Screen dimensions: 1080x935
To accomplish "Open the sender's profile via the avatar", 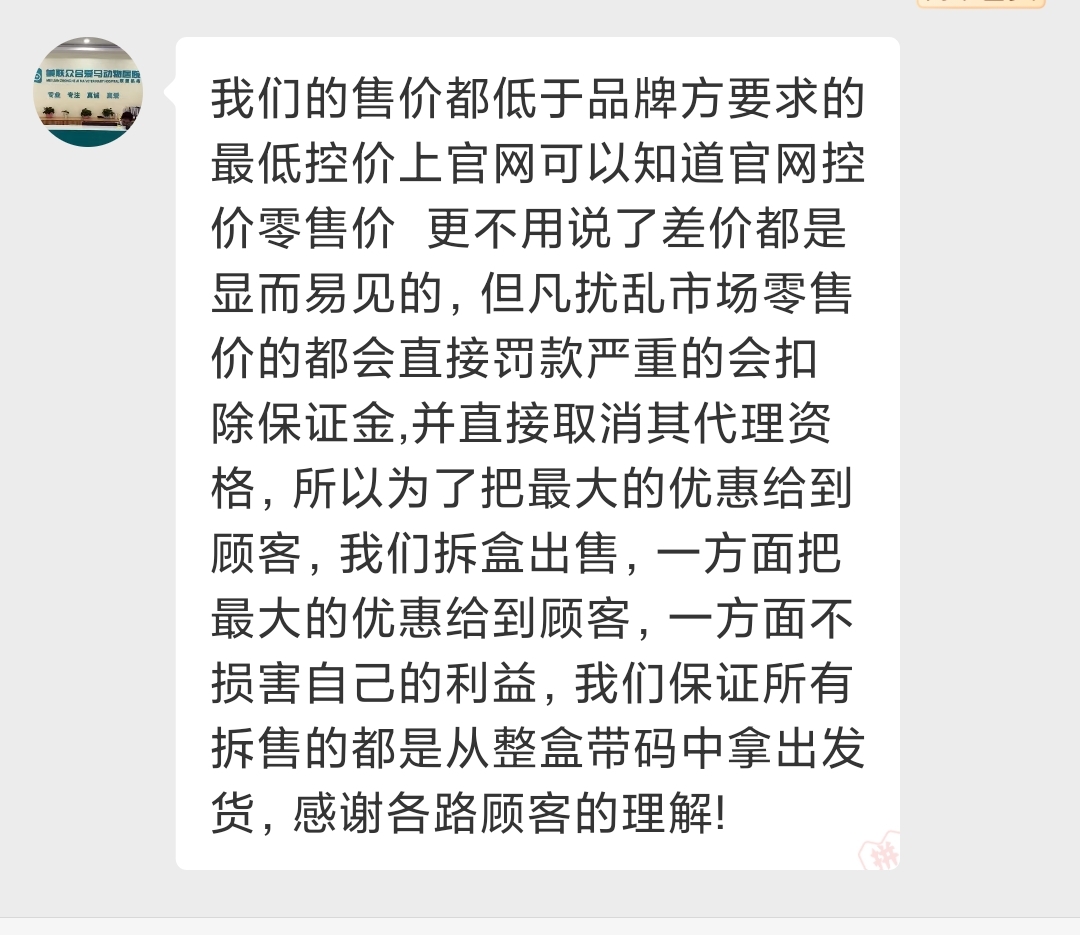I will pos(88,92).
